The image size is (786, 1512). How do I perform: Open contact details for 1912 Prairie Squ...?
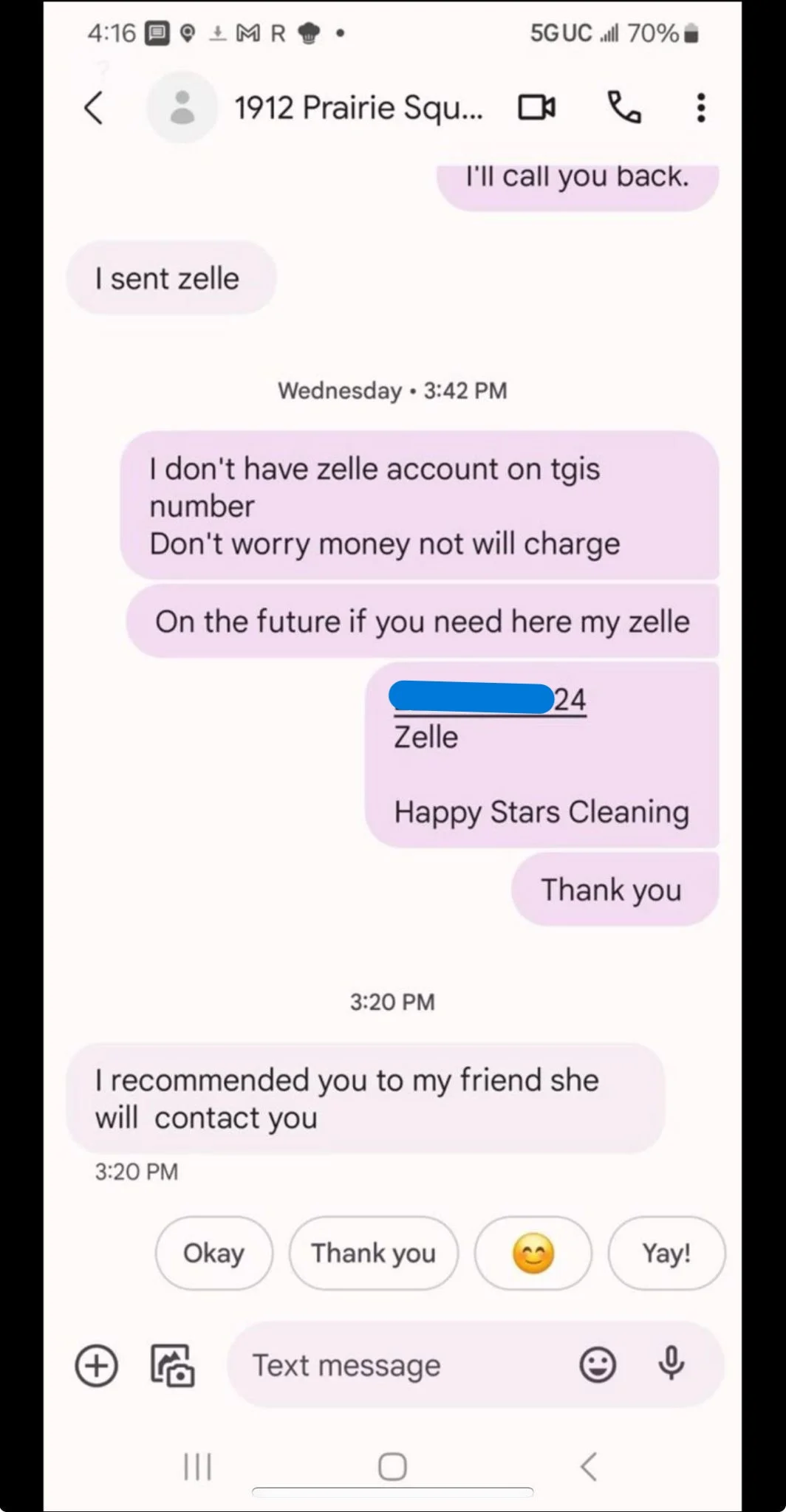[358, 108]
